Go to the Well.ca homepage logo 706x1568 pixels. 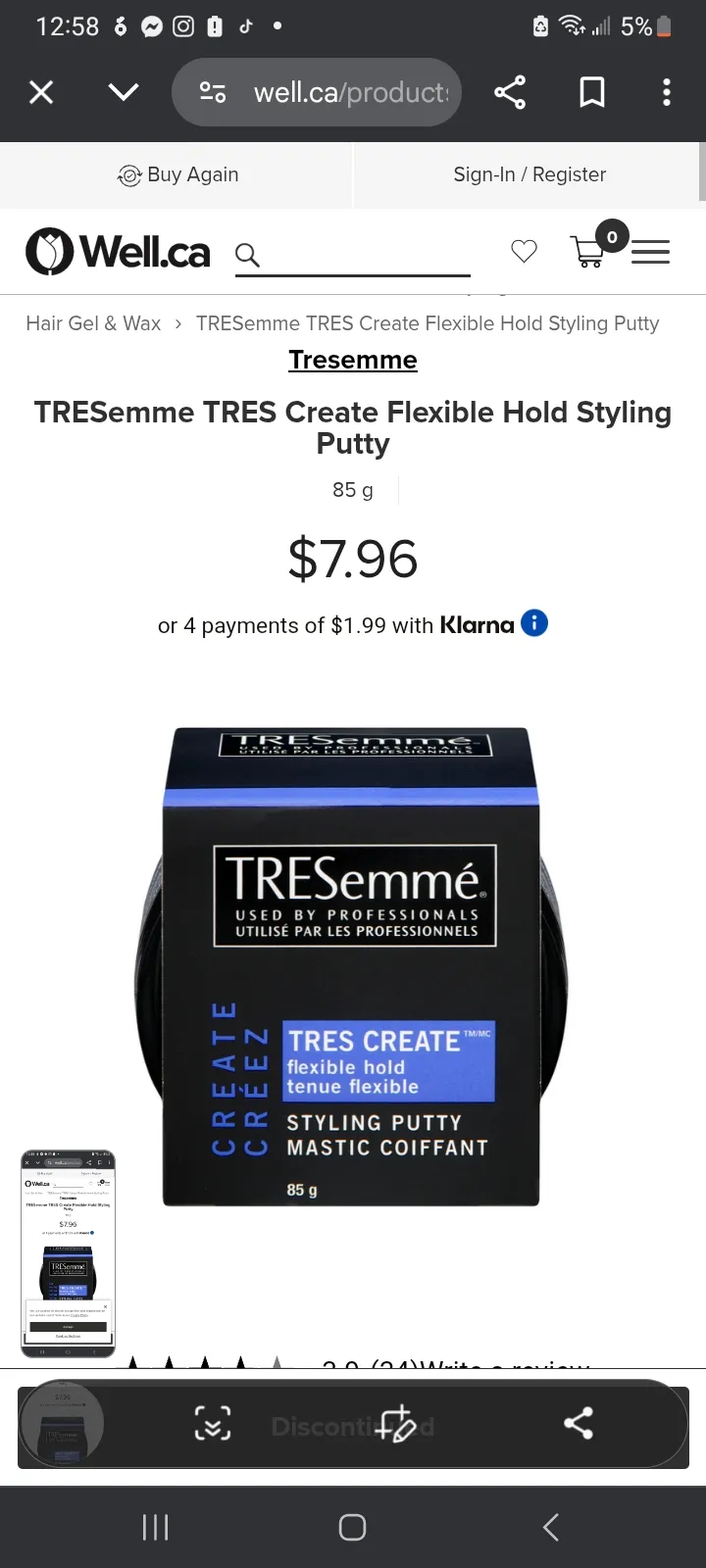pyautogui.click(x=118, y=252)
